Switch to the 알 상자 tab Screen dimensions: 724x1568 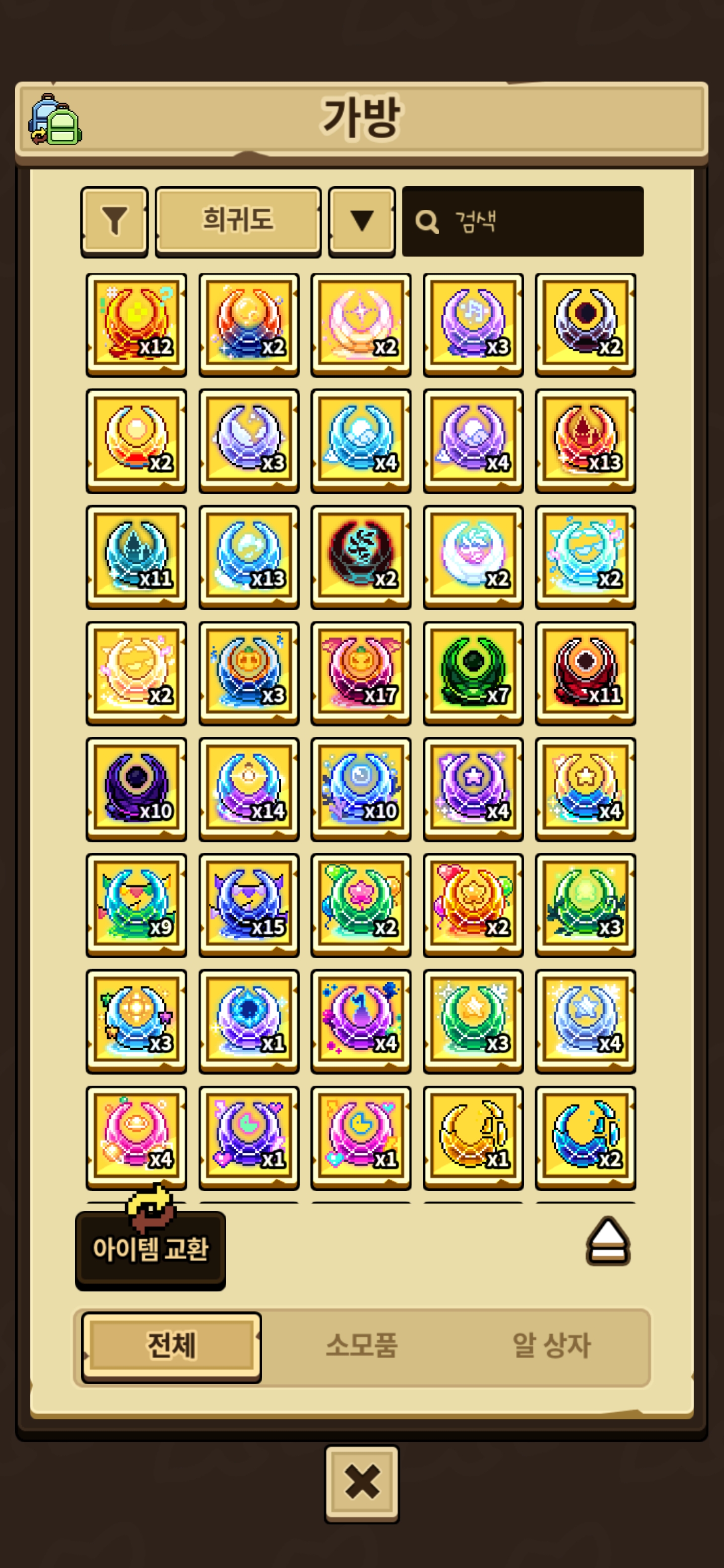tap(551, 1346)
